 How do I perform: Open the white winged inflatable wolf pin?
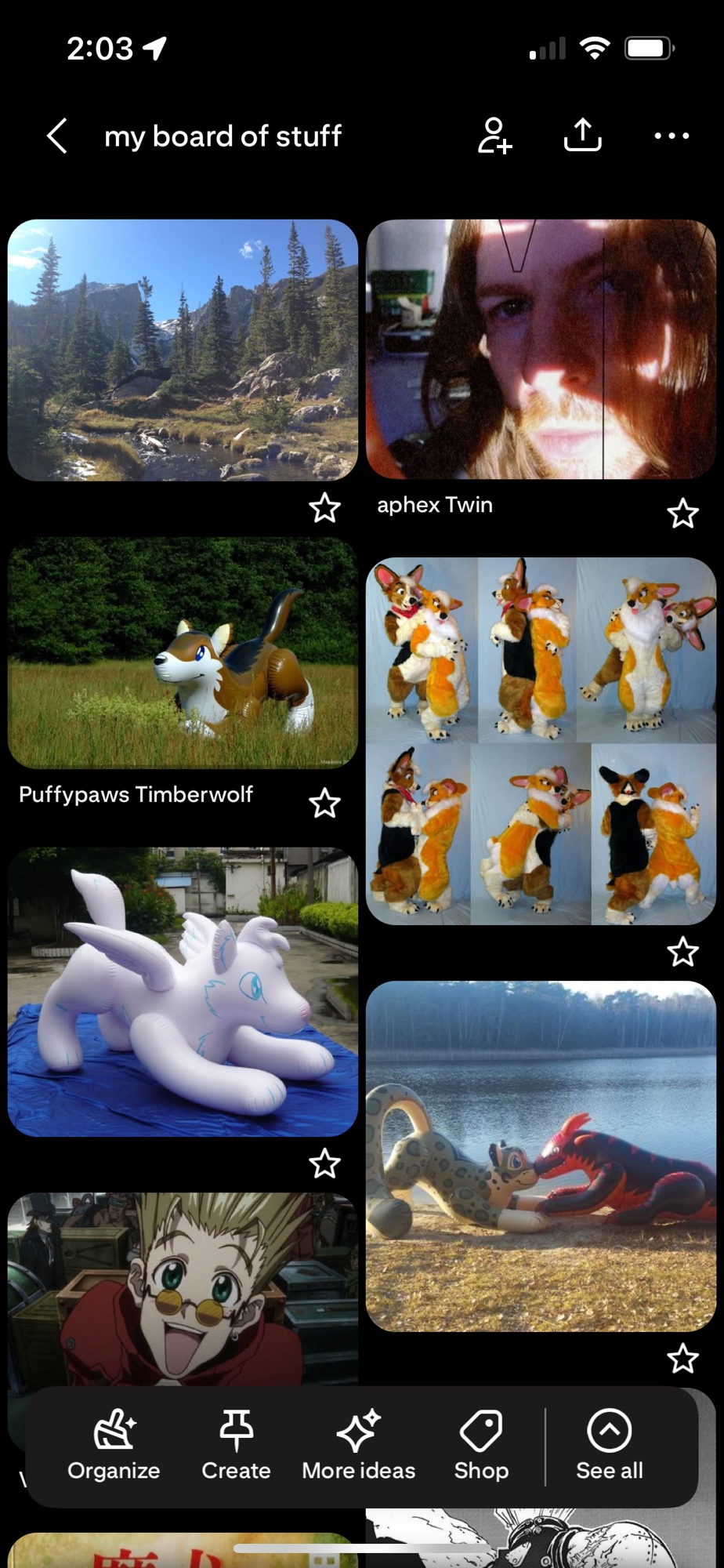point(183,992)
